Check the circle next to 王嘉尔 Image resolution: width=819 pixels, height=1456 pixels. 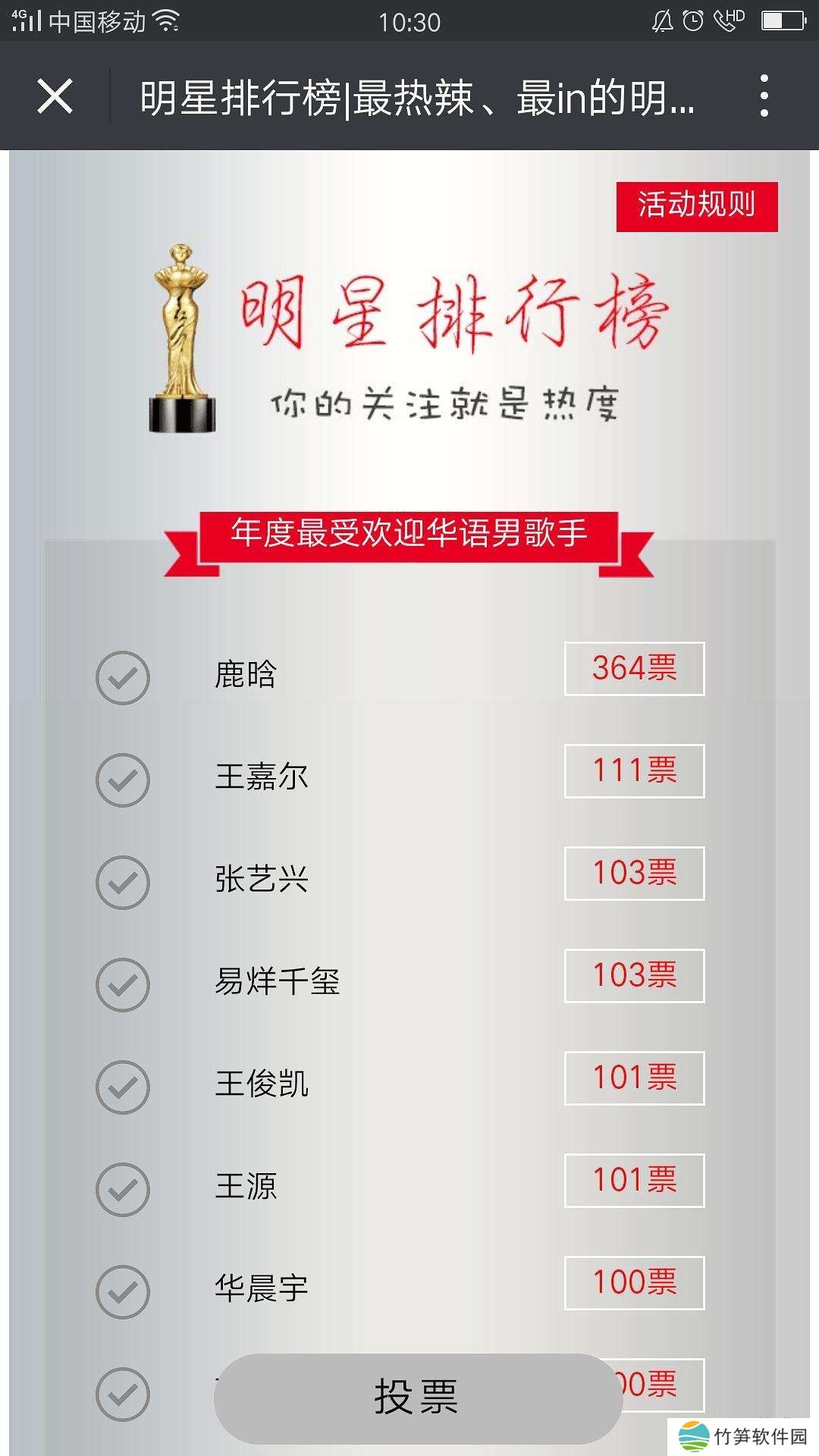click(123, 780)
